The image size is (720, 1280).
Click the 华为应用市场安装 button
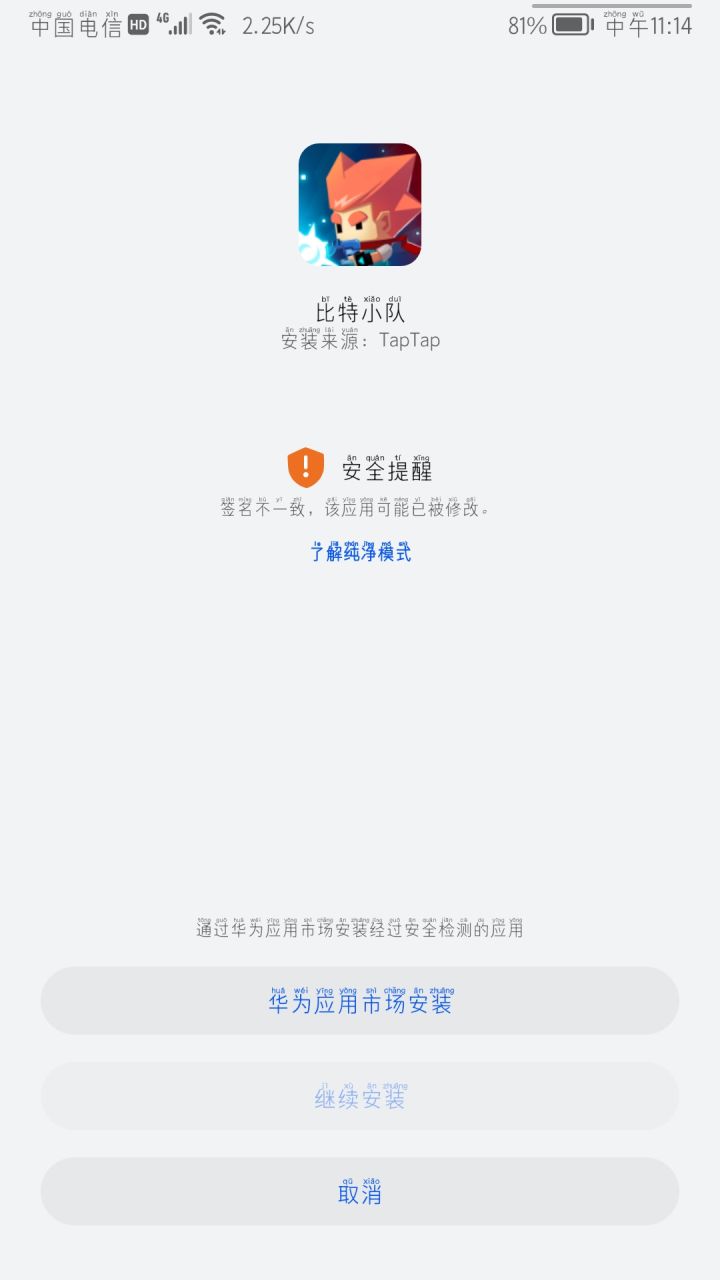pyautogui.click(x=360, y=1000)
